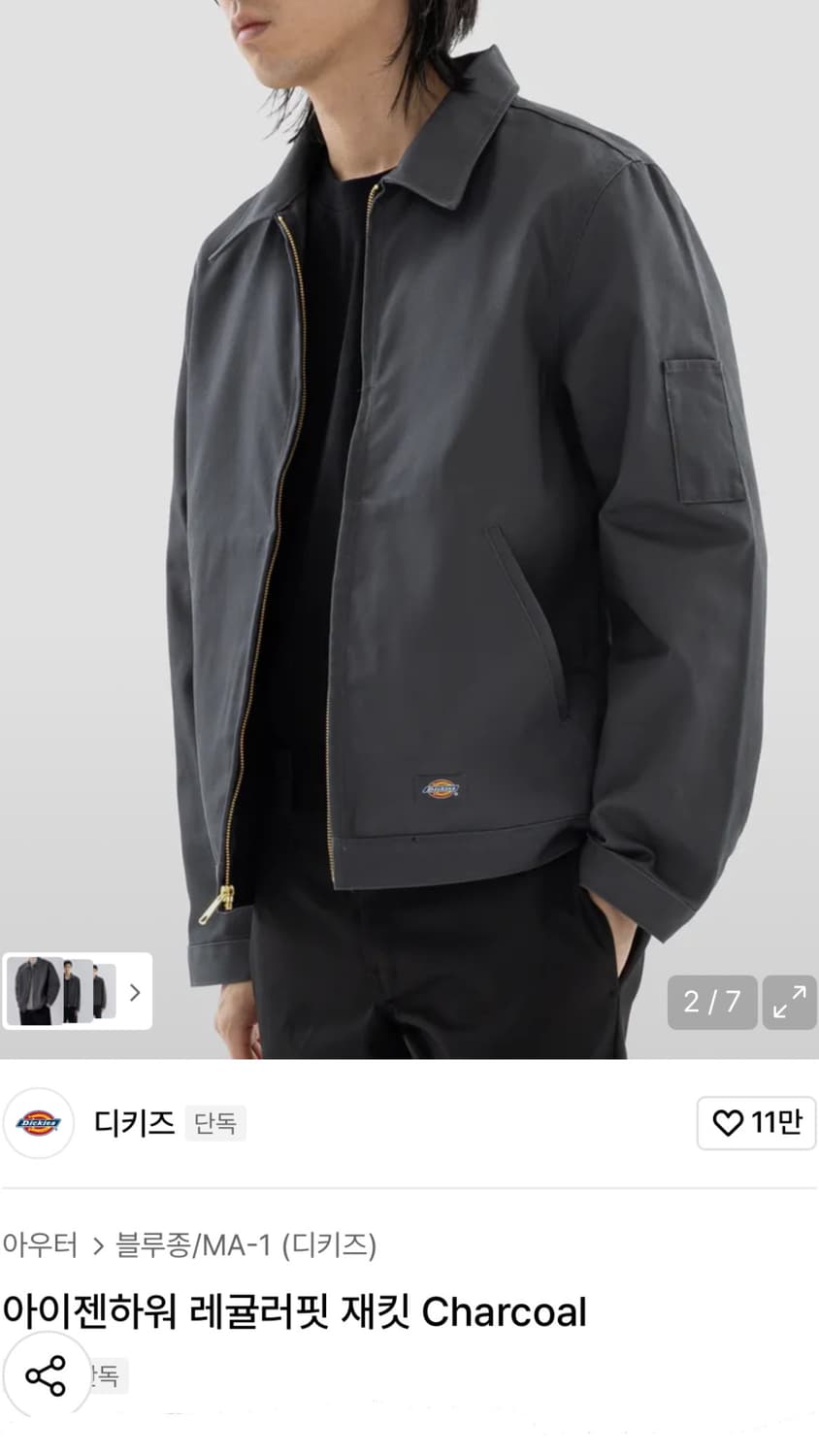Click the 2/7 carousel position indicator

point(711,1003)
